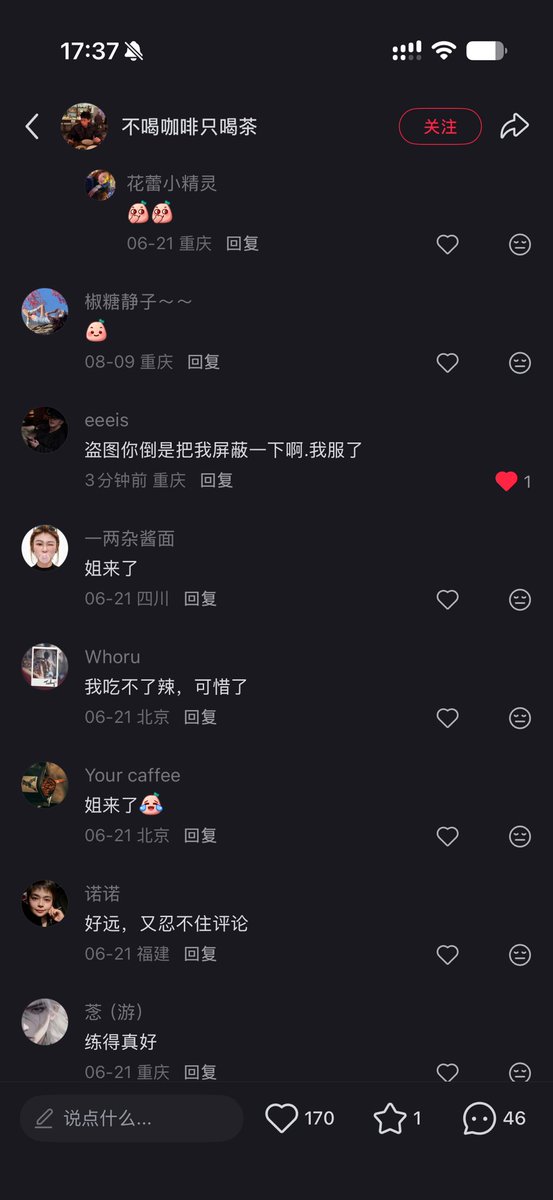Open the emoji reaction on 椒糖静子~~'s comment
The height and width of the screenshot is (1200, 553).
click(520, 363)
